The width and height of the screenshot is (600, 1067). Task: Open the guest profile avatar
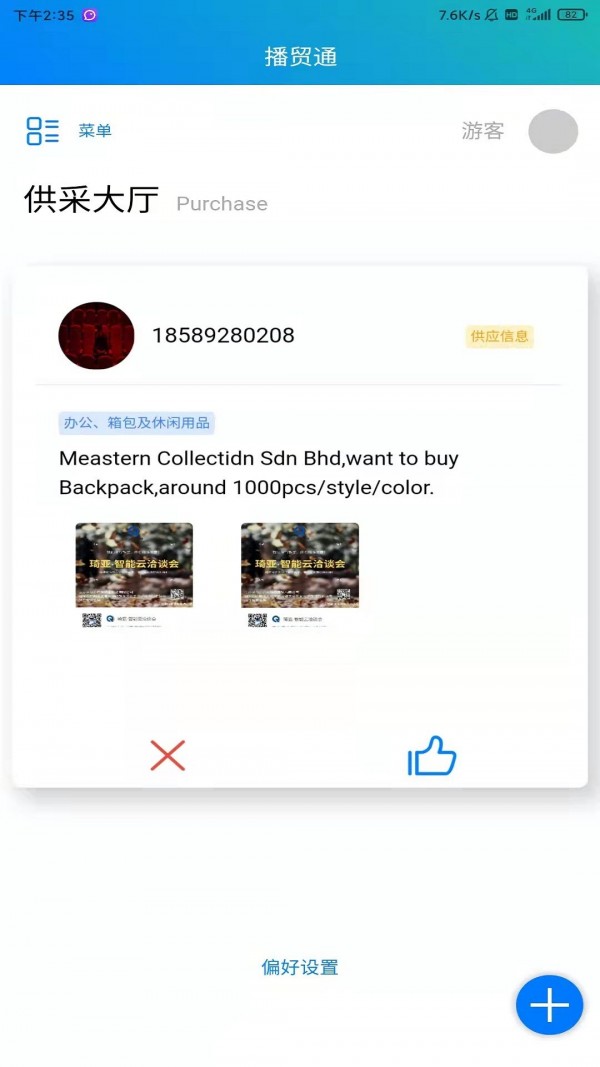point(552,132)
